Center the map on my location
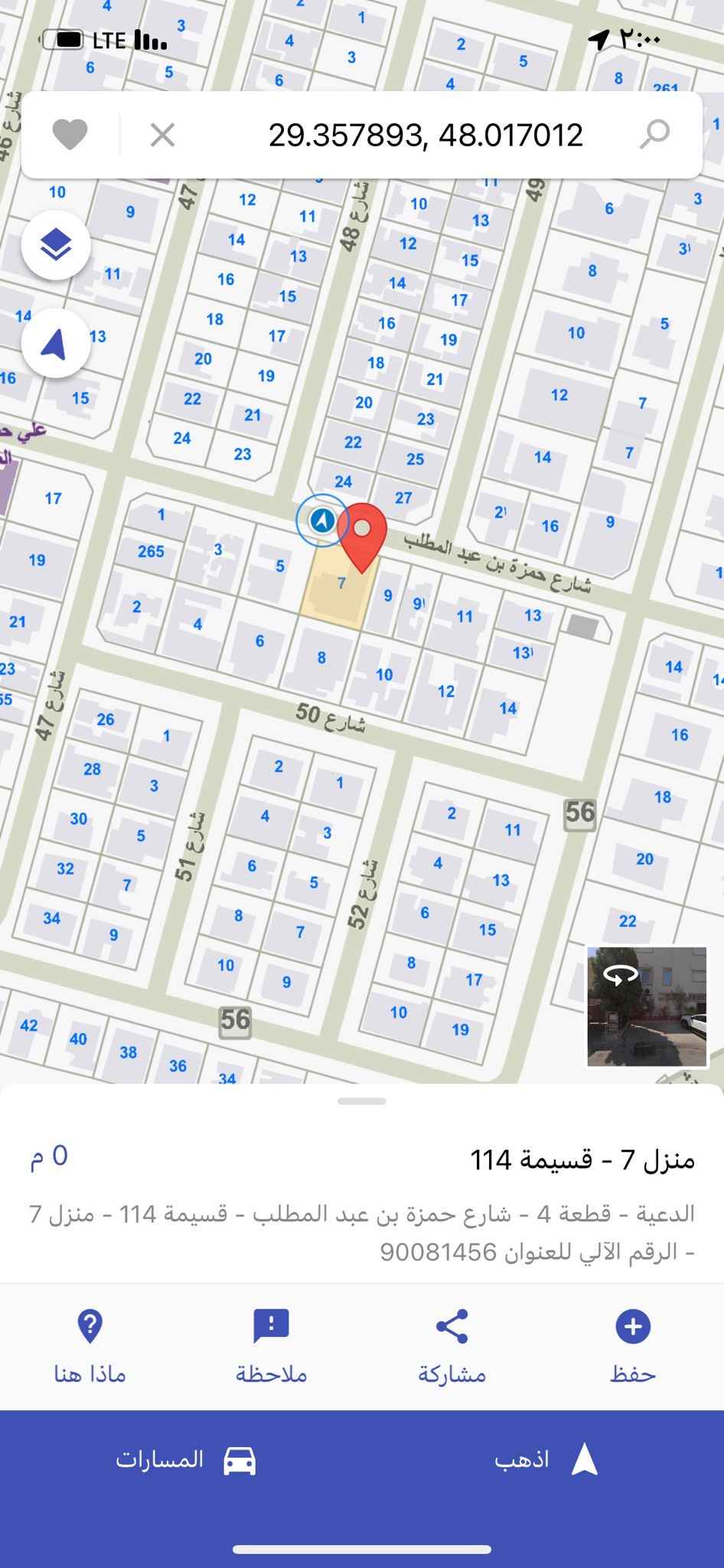Screen dimensions: 724x1568 coord(56,345)
